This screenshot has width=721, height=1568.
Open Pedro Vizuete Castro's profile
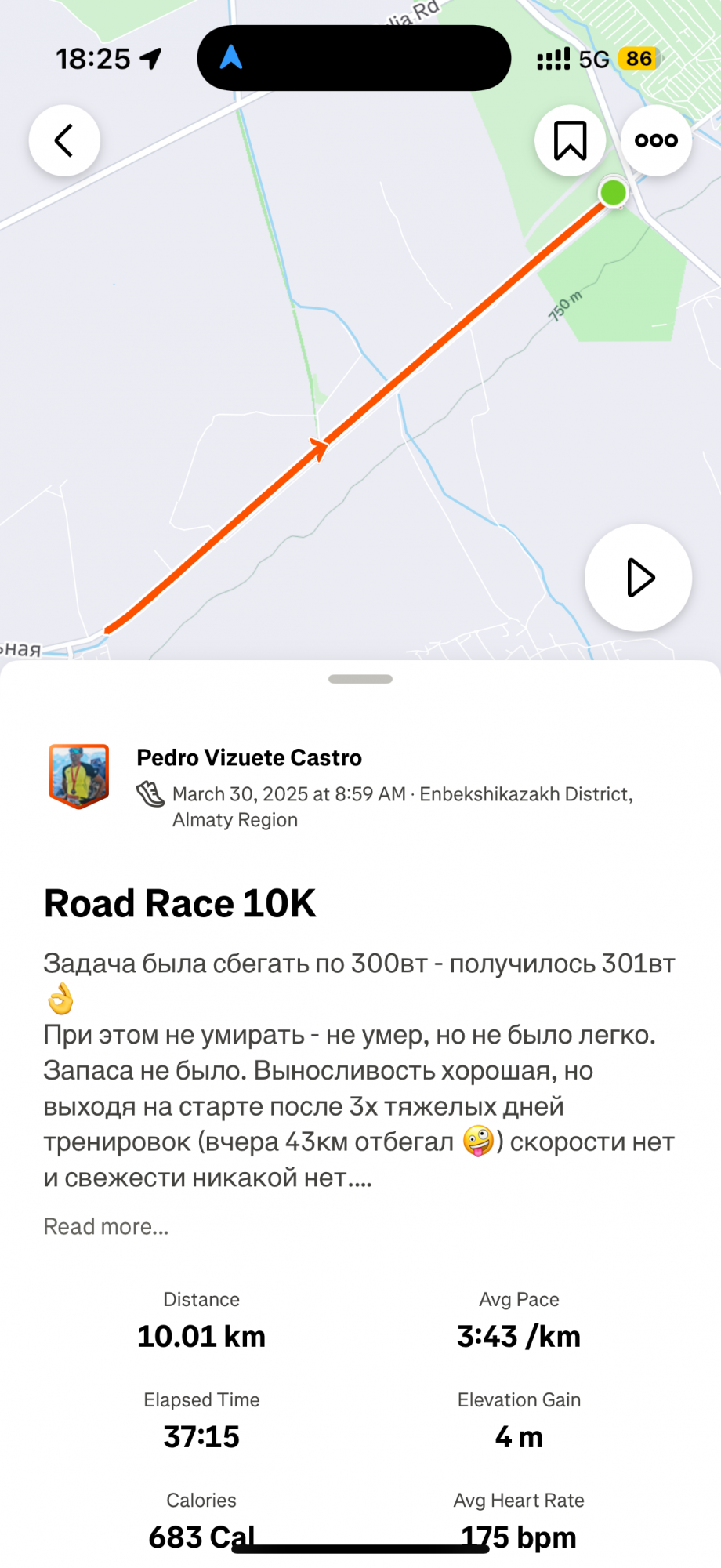click(x=249, y=757)
